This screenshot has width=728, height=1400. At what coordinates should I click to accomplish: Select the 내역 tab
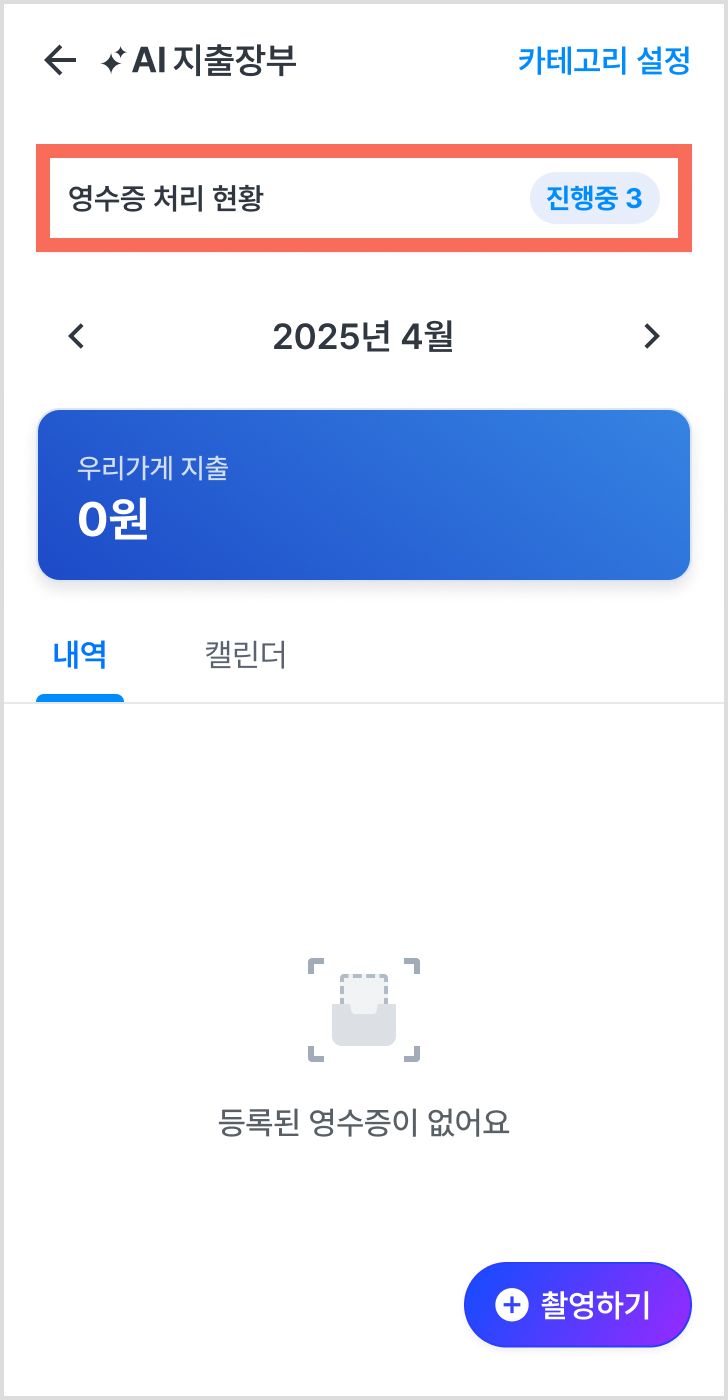point(80,656)
